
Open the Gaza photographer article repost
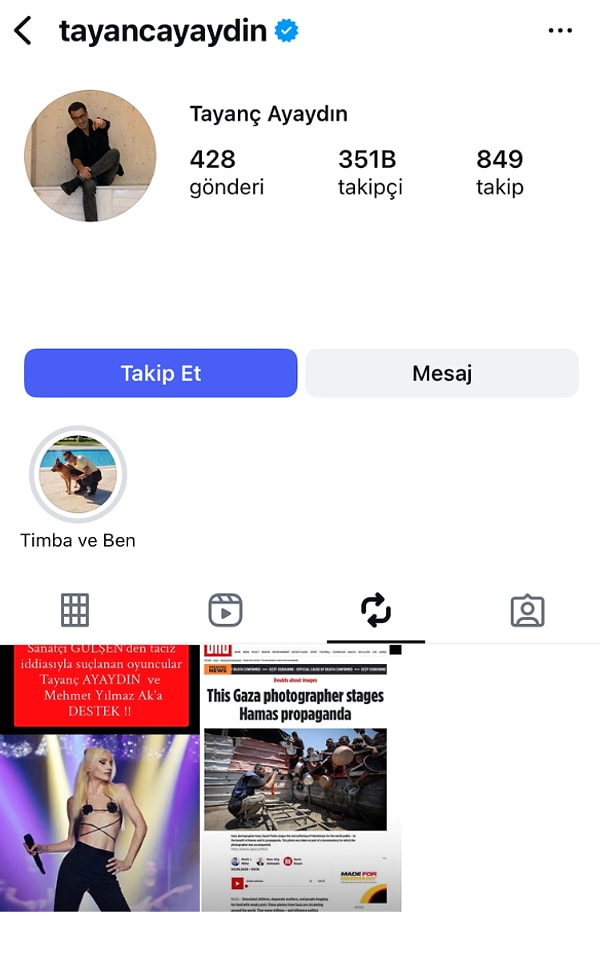pos(301,778)
